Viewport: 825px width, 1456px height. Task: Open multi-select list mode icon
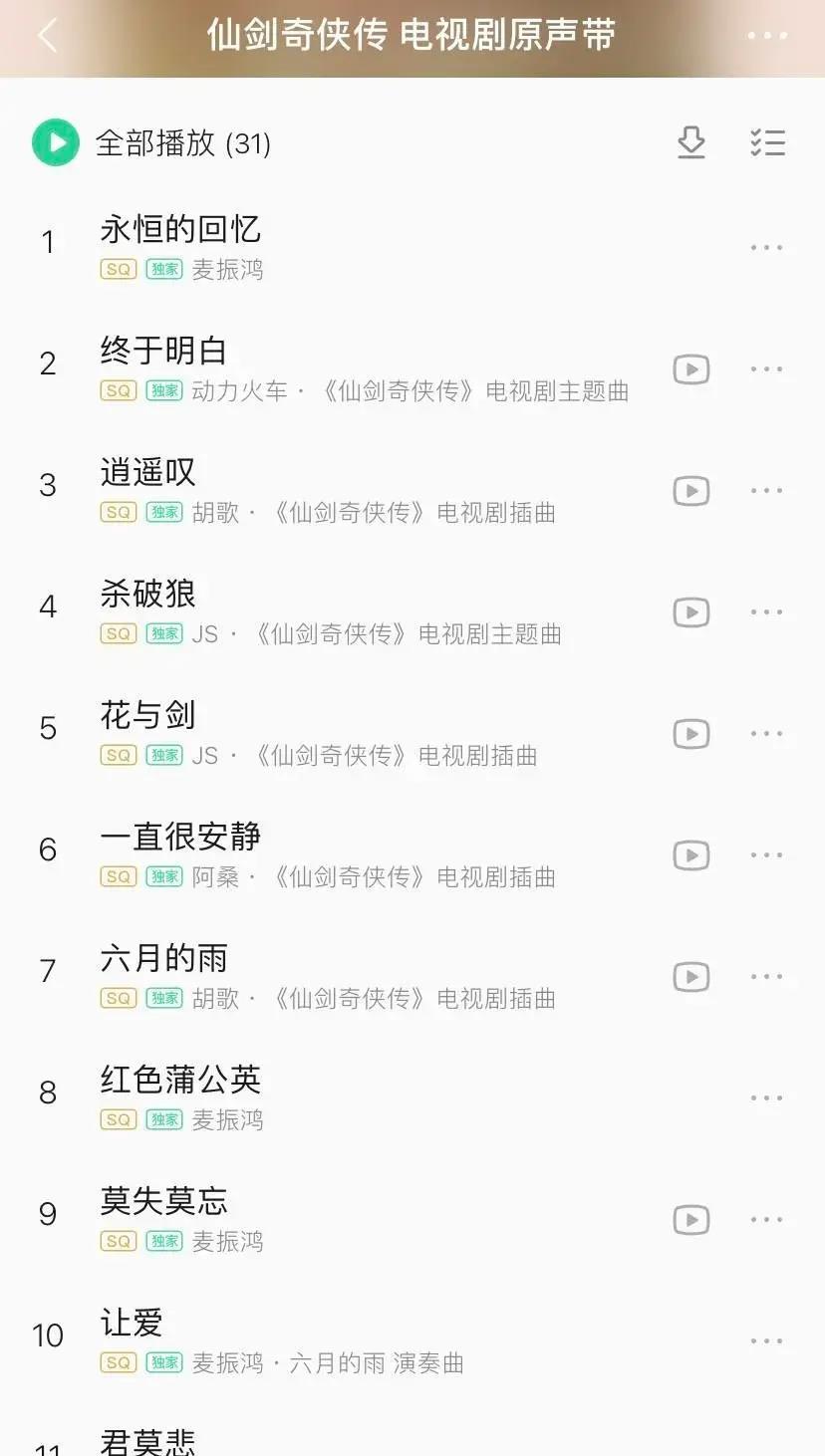tap(767, 143)
